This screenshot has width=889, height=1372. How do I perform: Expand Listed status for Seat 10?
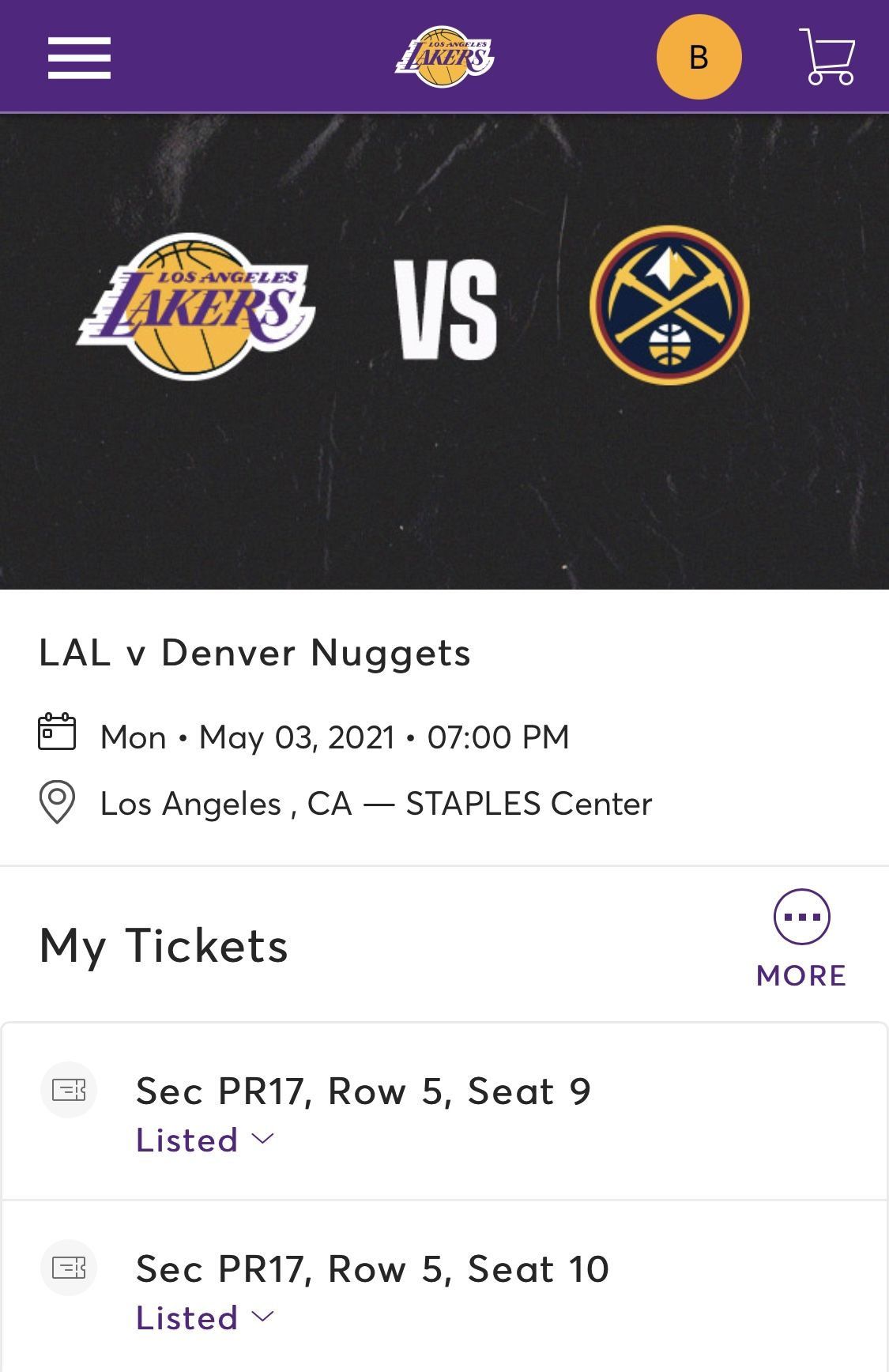pyautogui.click(x=205, y=1317)
